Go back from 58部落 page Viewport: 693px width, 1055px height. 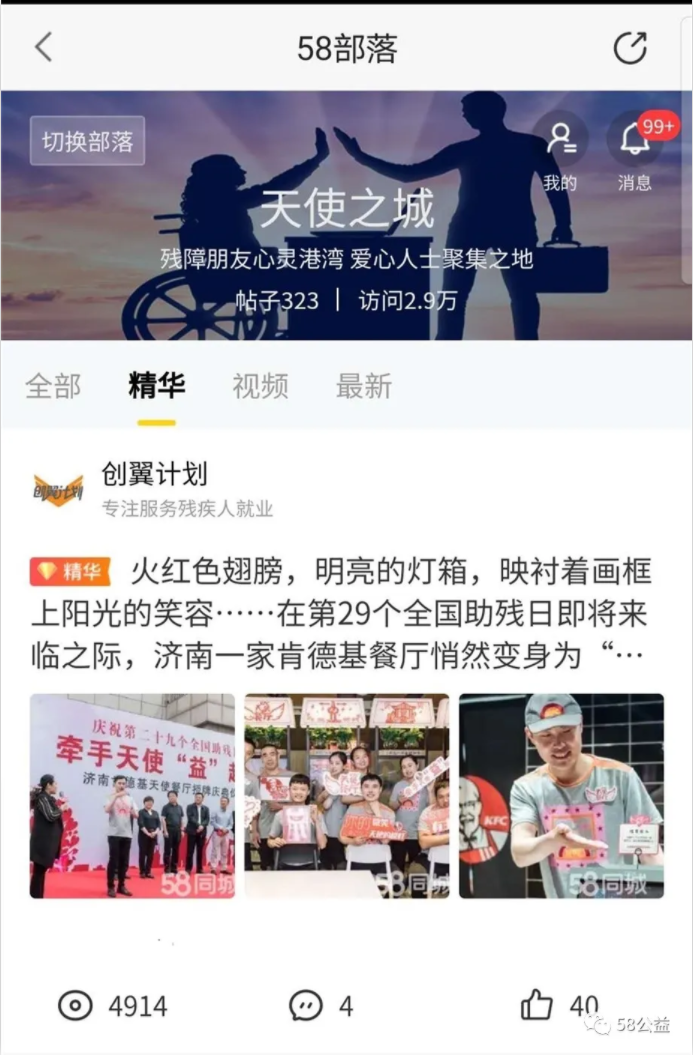pos(43,47)
